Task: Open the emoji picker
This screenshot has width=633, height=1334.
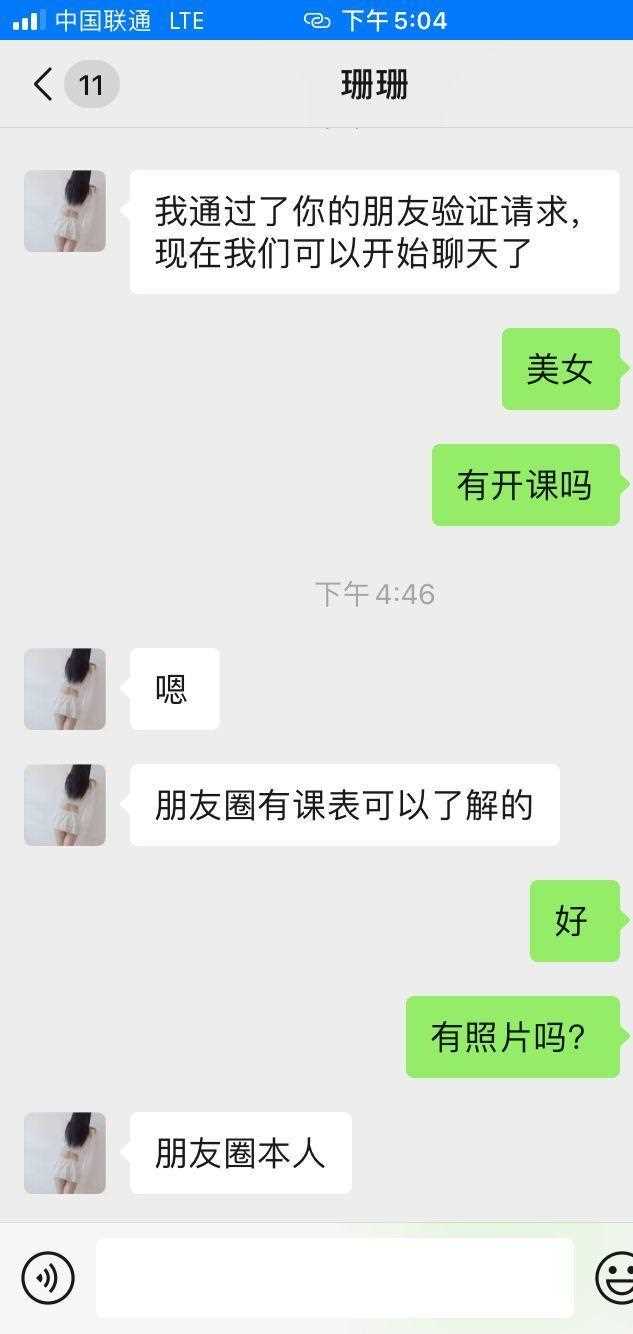Action: [616, 1277]
